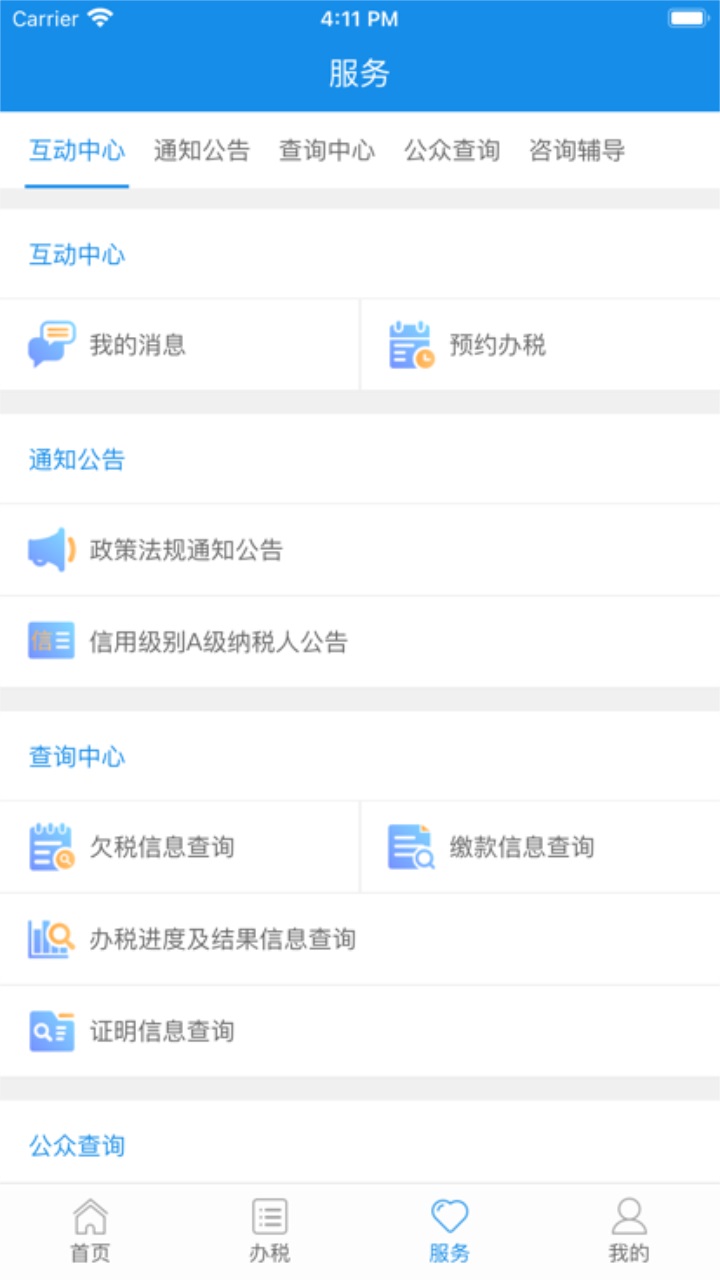The height and width of the screenshot is (1280, 720).
Task: Open the bar-chart icon for 办税进度及结果信息查询
Action: [50, 938]
